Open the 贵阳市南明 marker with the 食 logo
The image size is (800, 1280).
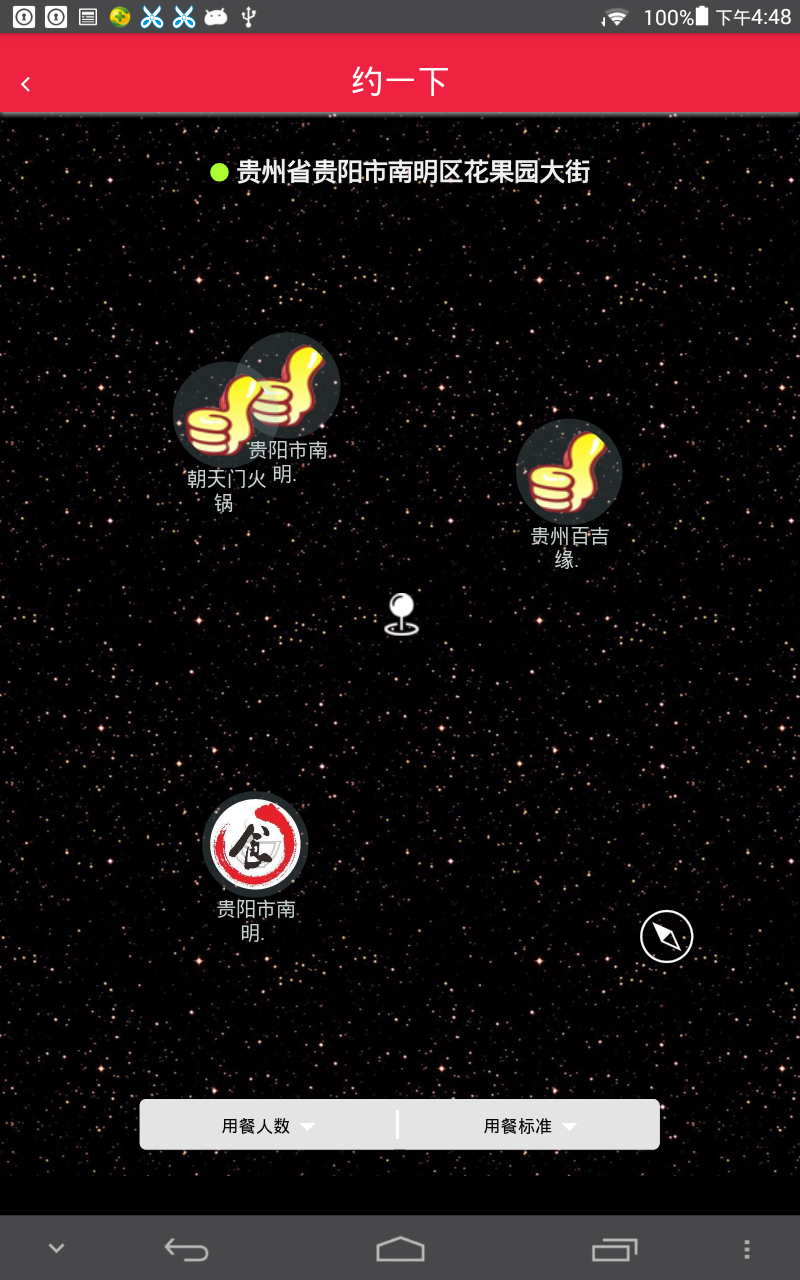(x=255, y=845)
